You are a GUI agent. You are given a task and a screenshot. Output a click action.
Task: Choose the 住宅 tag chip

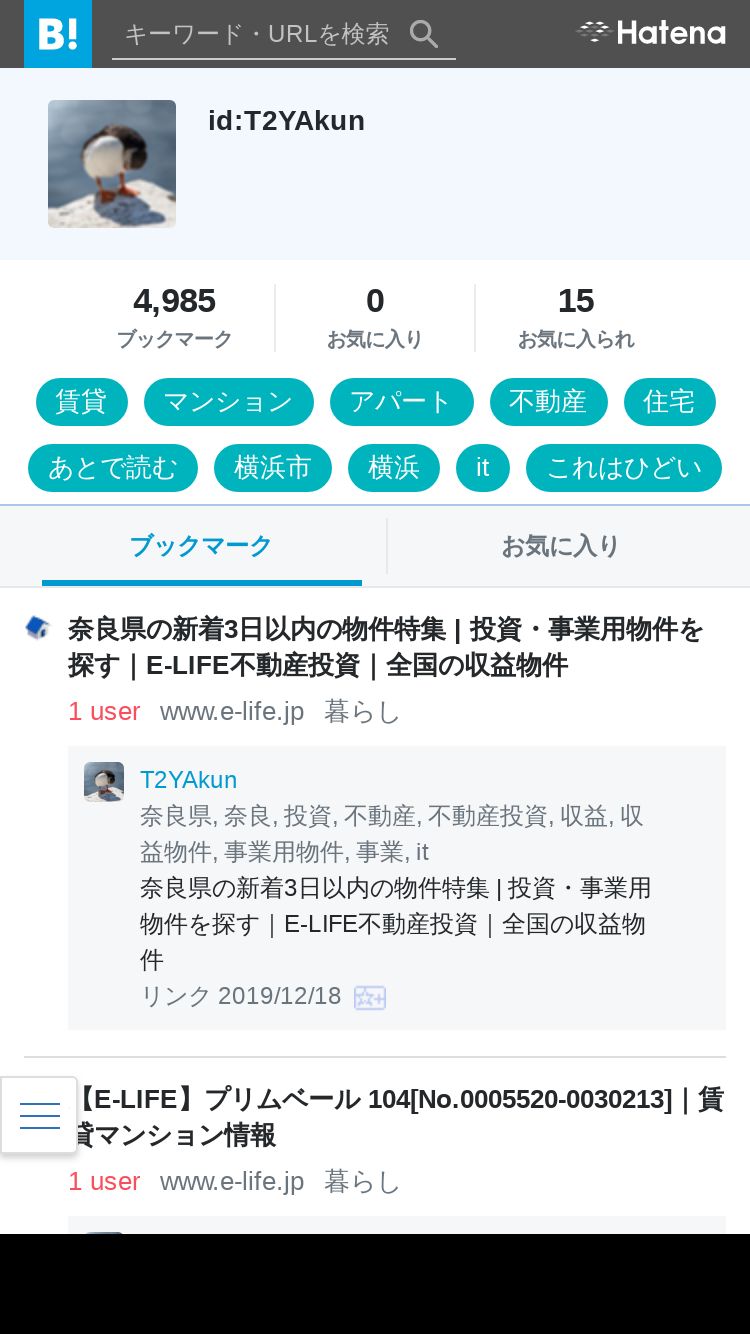point(670,402)
